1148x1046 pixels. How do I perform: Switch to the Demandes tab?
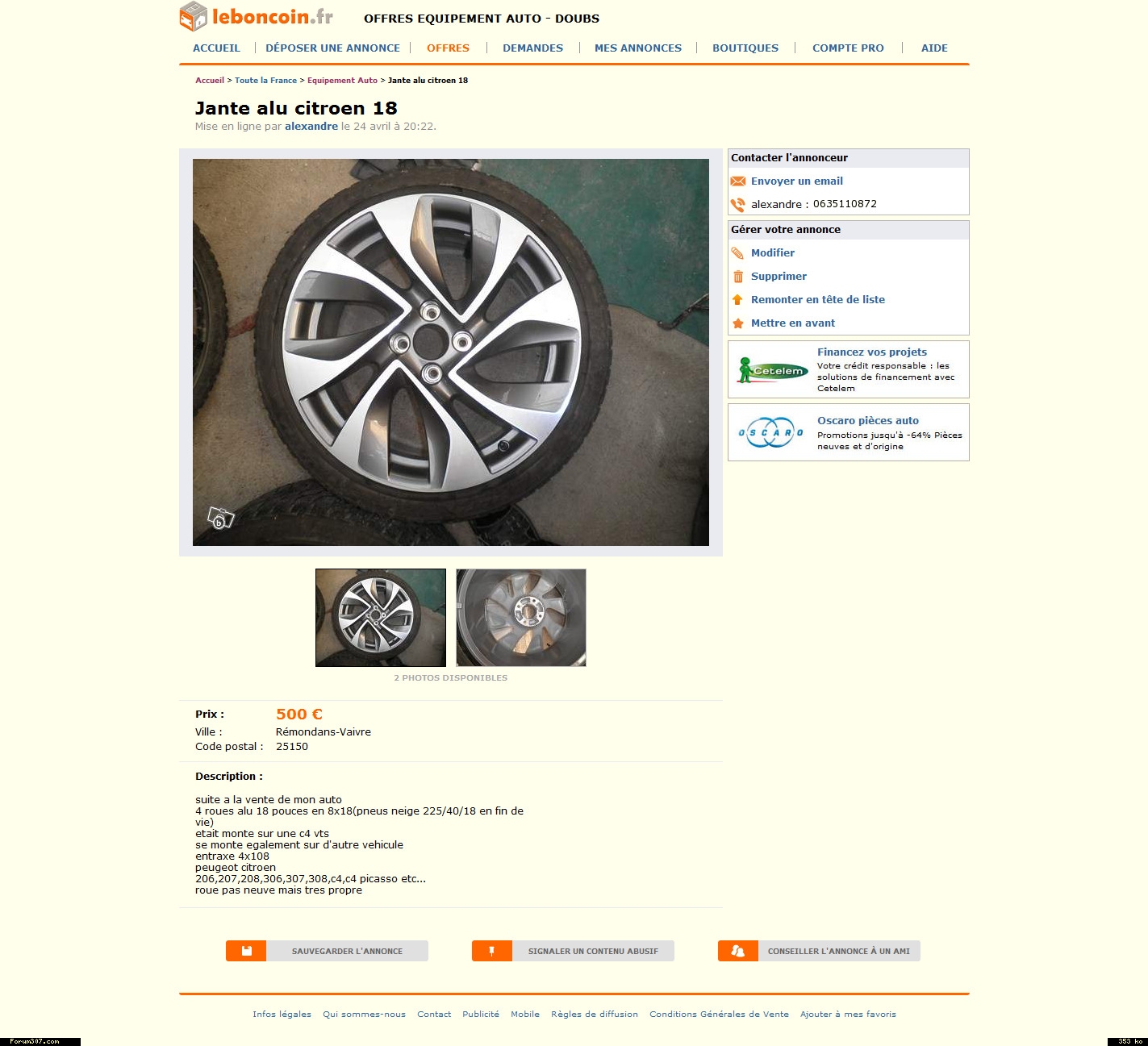point(532,48)
